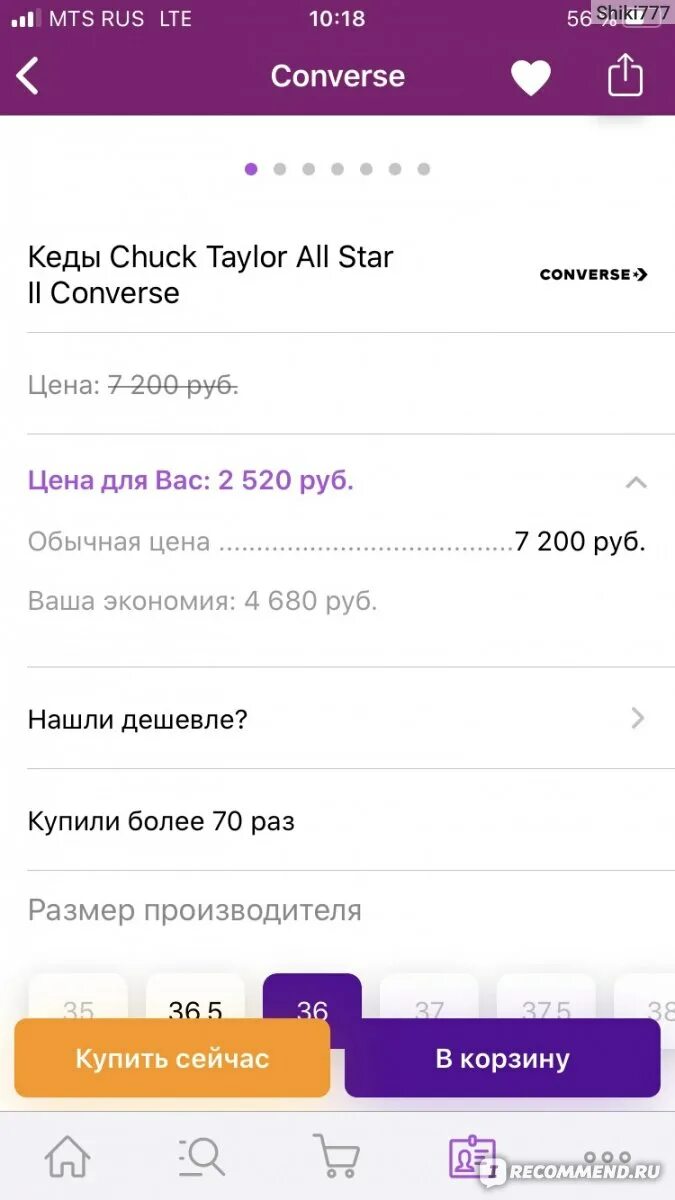Go back from the Converse page
675x1200 pixels.
click(x=28, y=76)
